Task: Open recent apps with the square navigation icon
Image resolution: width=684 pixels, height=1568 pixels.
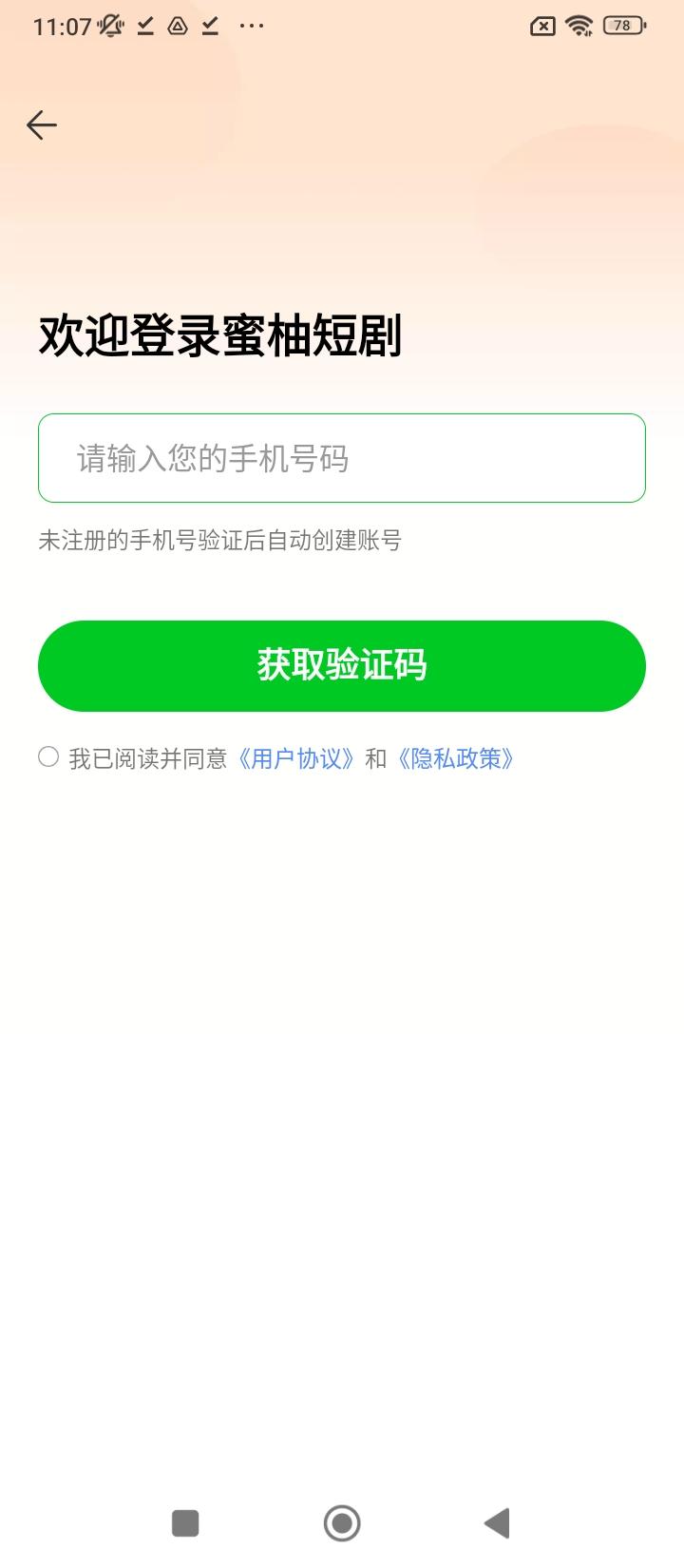Action: [184, 1521]
